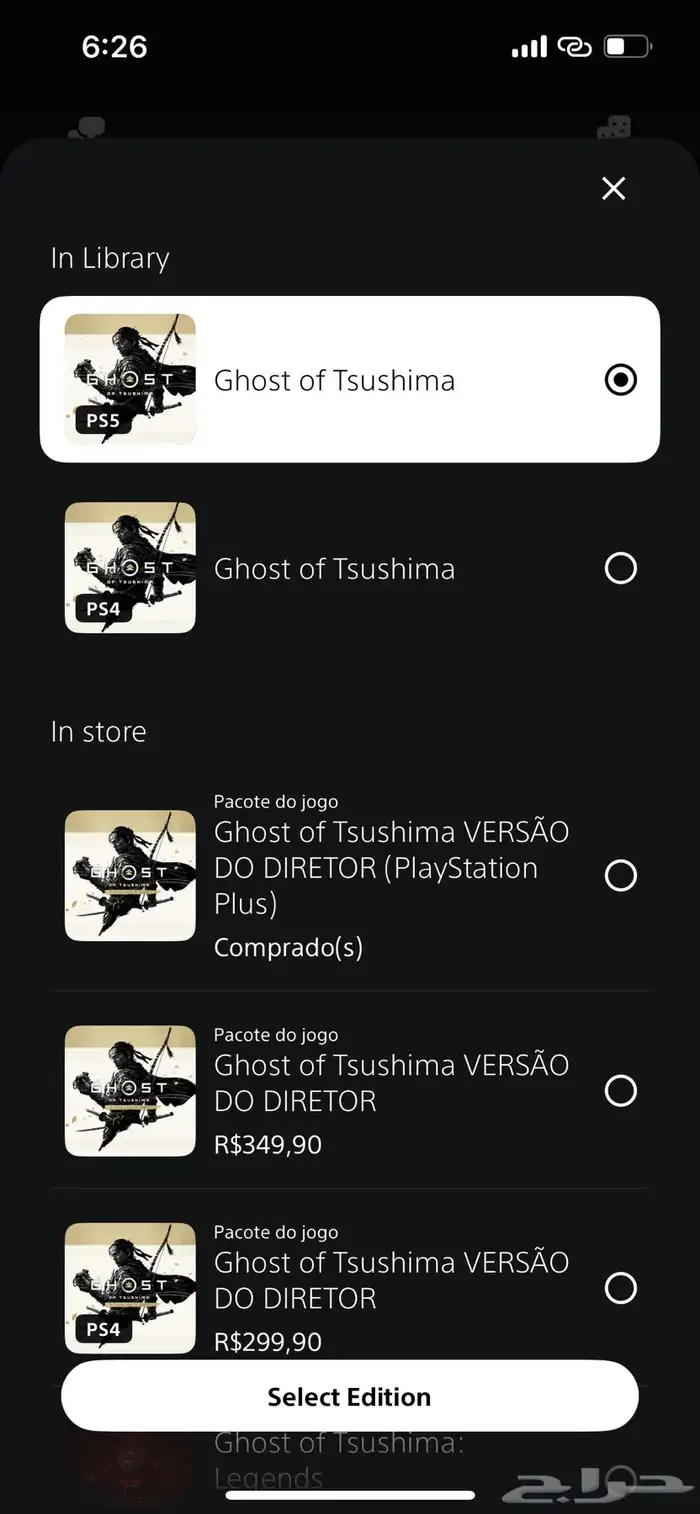The width and height of the screenshot is (700, 1514).
Task: Select the PS4 Ghost of Tsushima library edition
Action: (x=620, y=568)
